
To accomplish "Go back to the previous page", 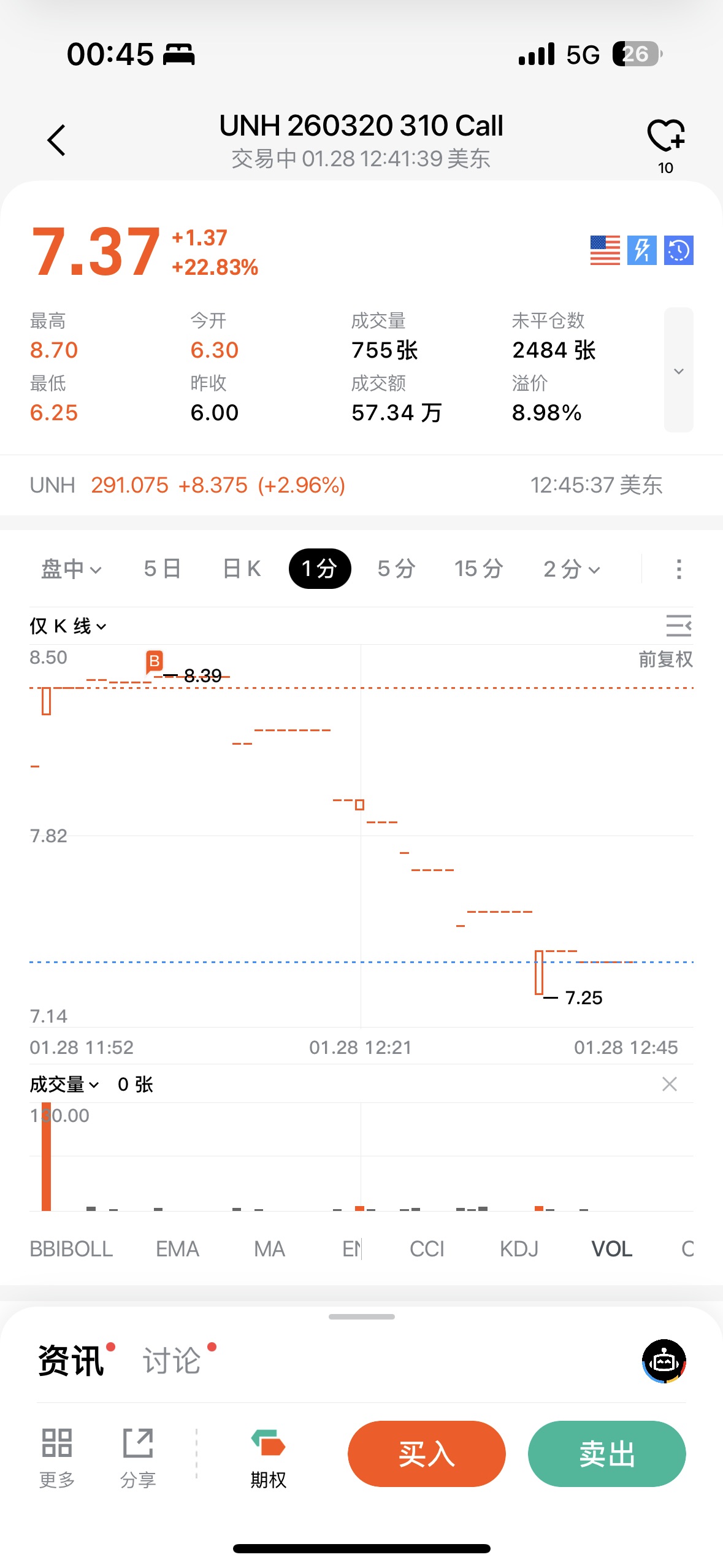I will point(56,140).
